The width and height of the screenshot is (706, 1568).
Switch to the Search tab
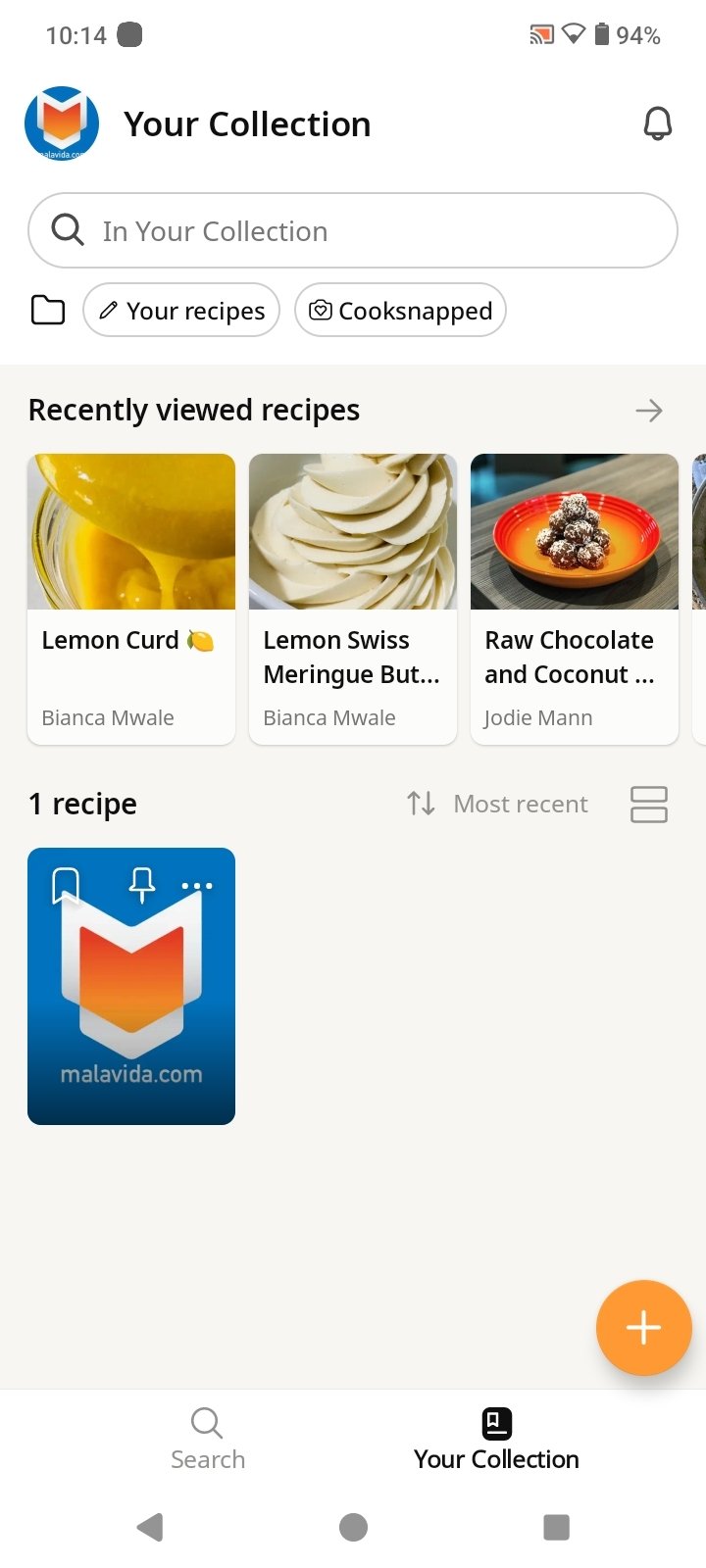(208, 1439)
